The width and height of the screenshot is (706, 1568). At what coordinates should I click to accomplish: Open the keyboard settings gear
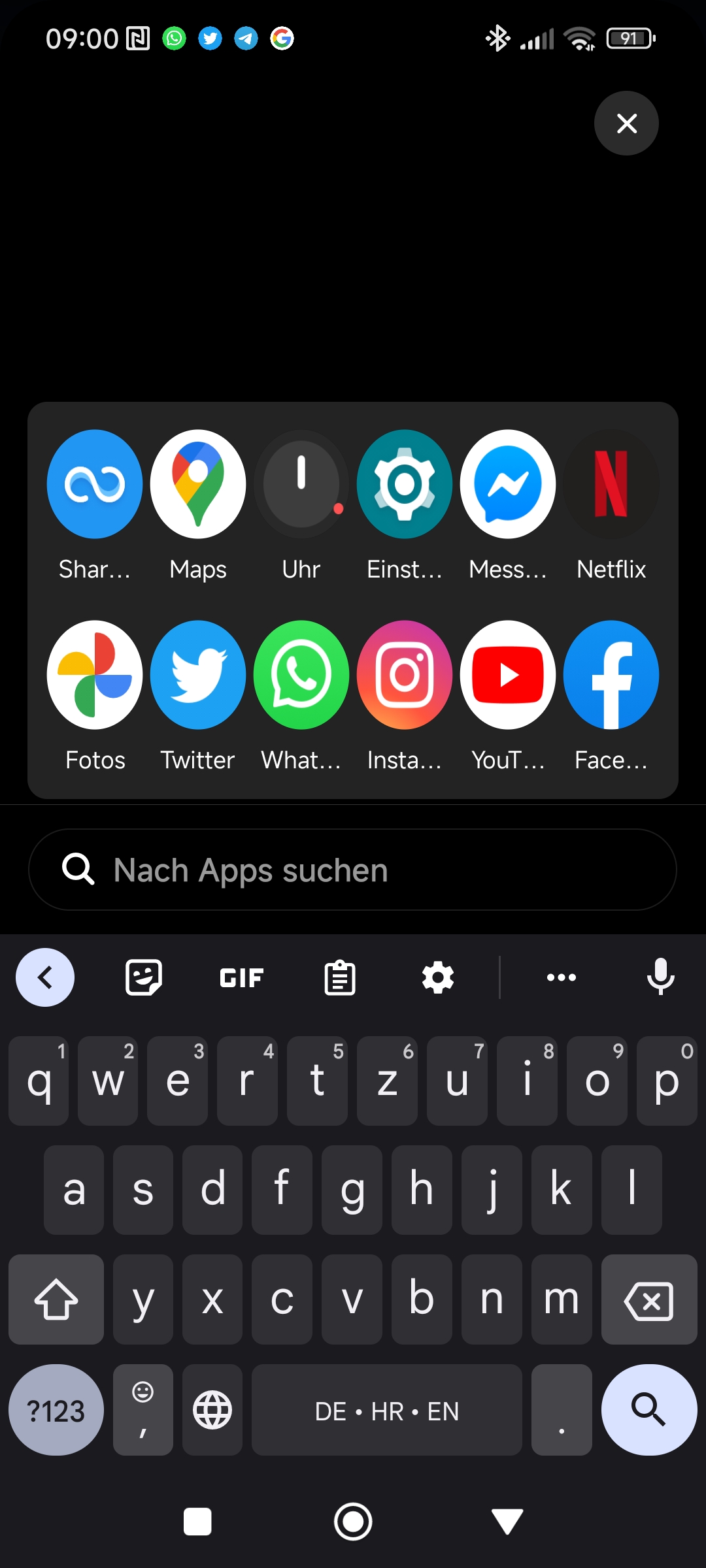[x=438, y=977]
